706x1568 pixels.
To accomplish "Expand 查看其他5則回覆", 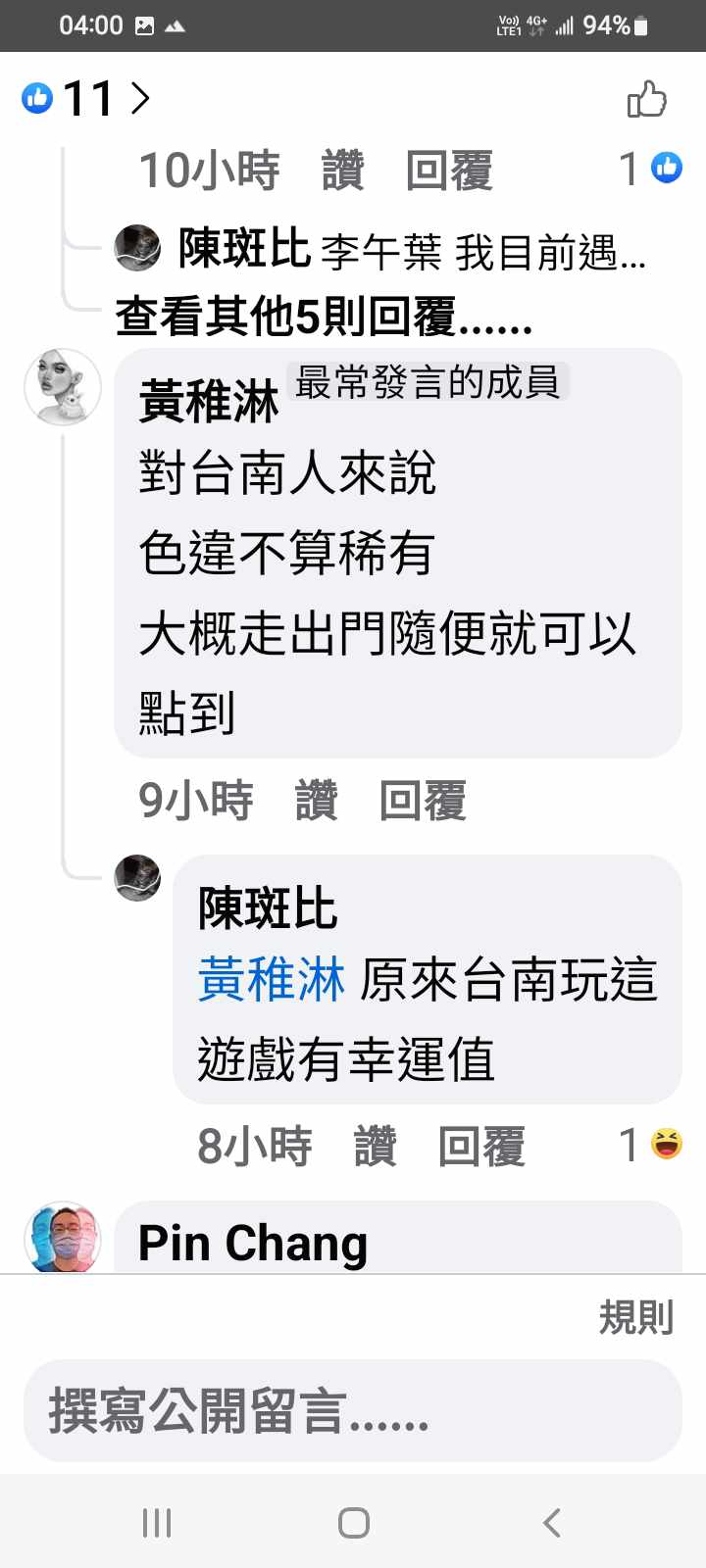I will click(324, 317).
